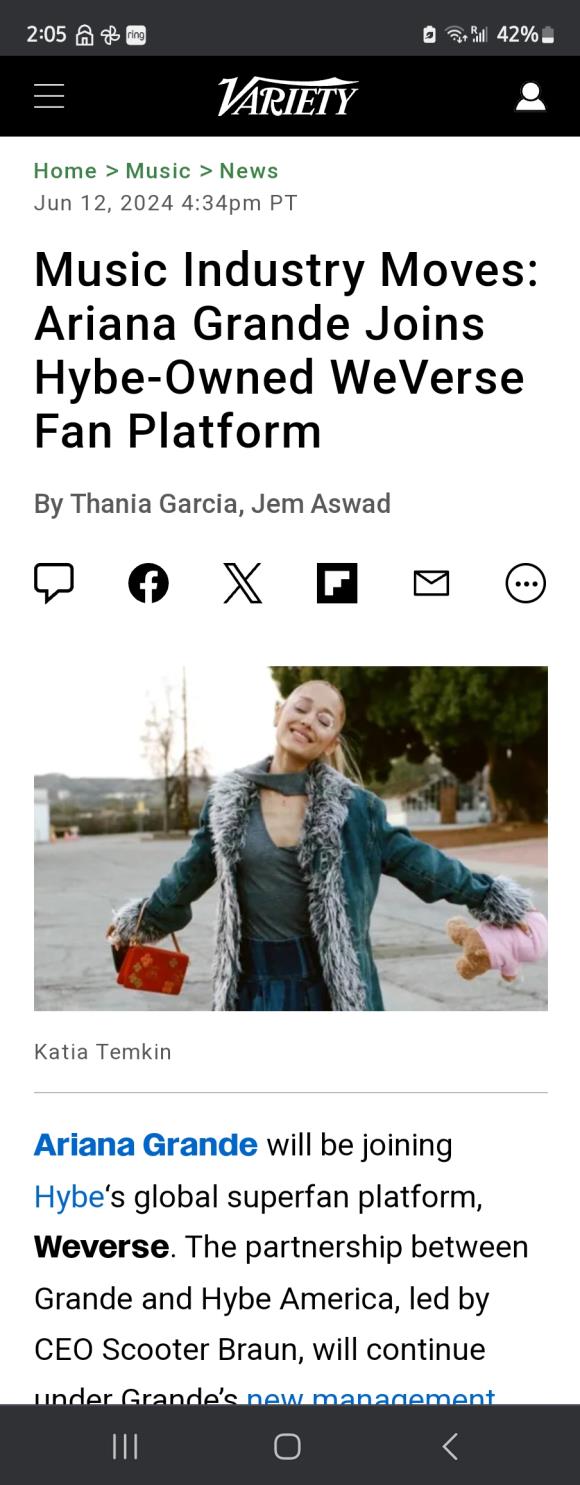Open more sharing options
This screenshot has height=1485, width=580.
526,583
